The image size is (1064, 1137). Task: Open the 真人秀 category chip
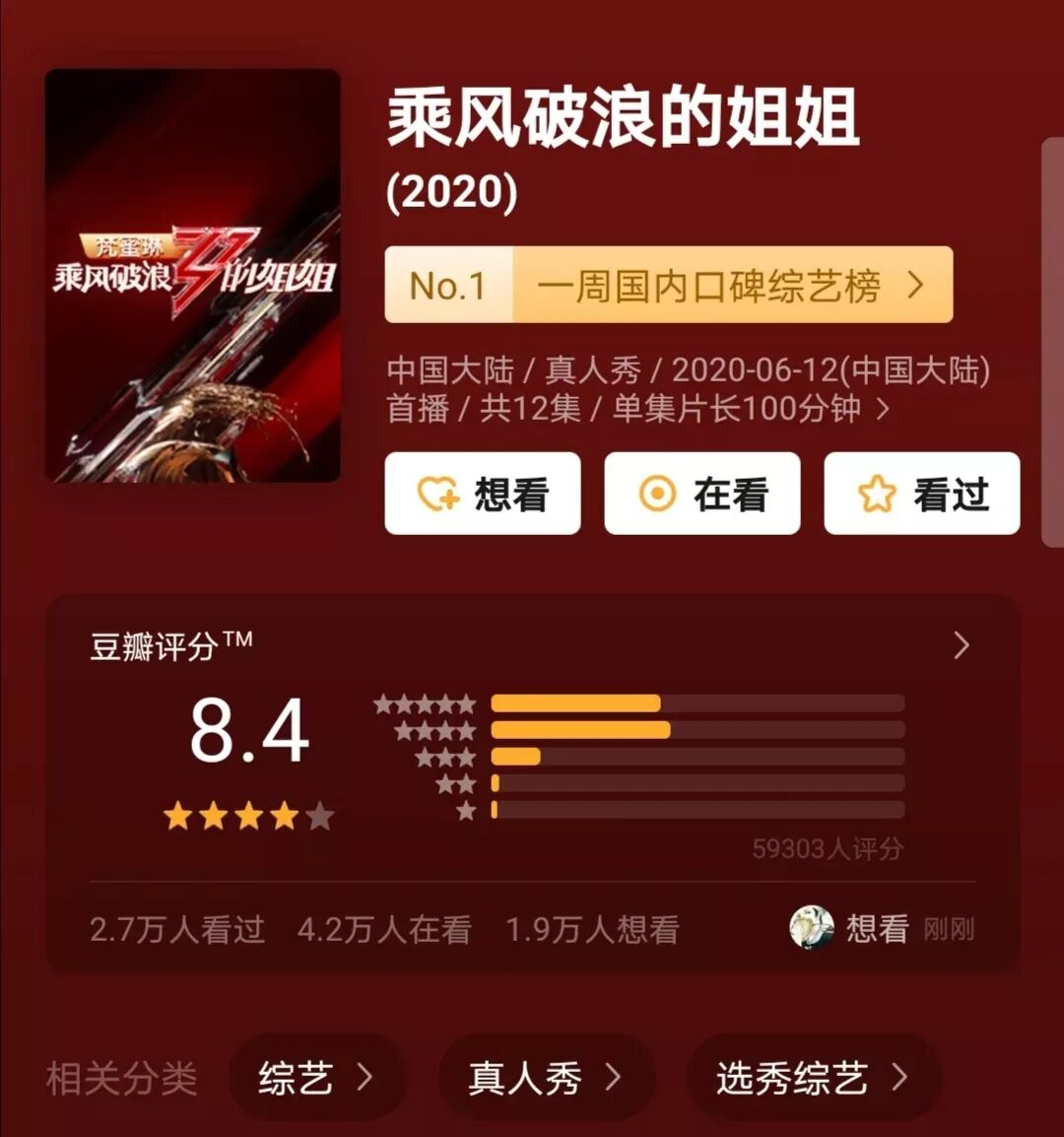tap(545, 1078)
